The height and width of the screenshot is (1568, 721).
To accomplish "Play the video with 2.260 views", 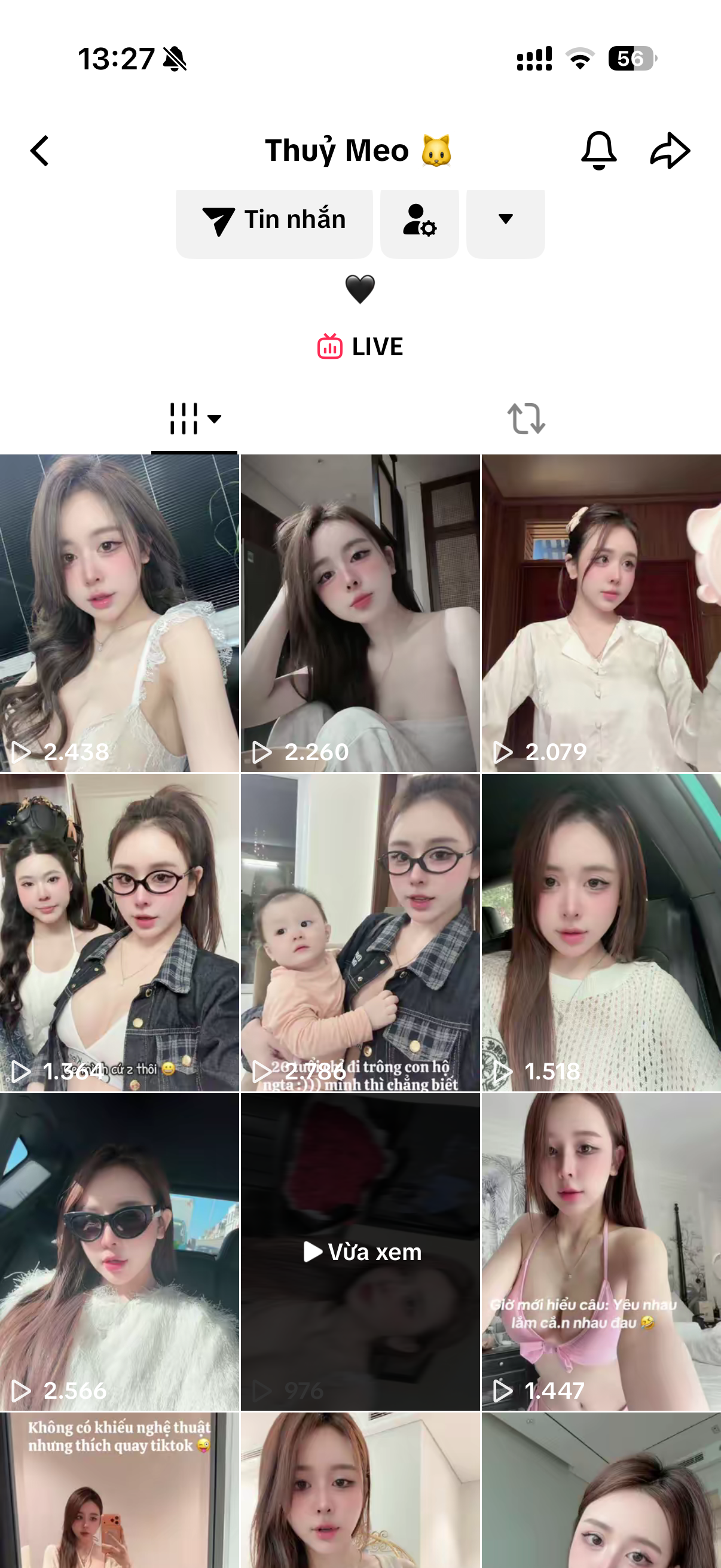I will click(x=360, y=612).
